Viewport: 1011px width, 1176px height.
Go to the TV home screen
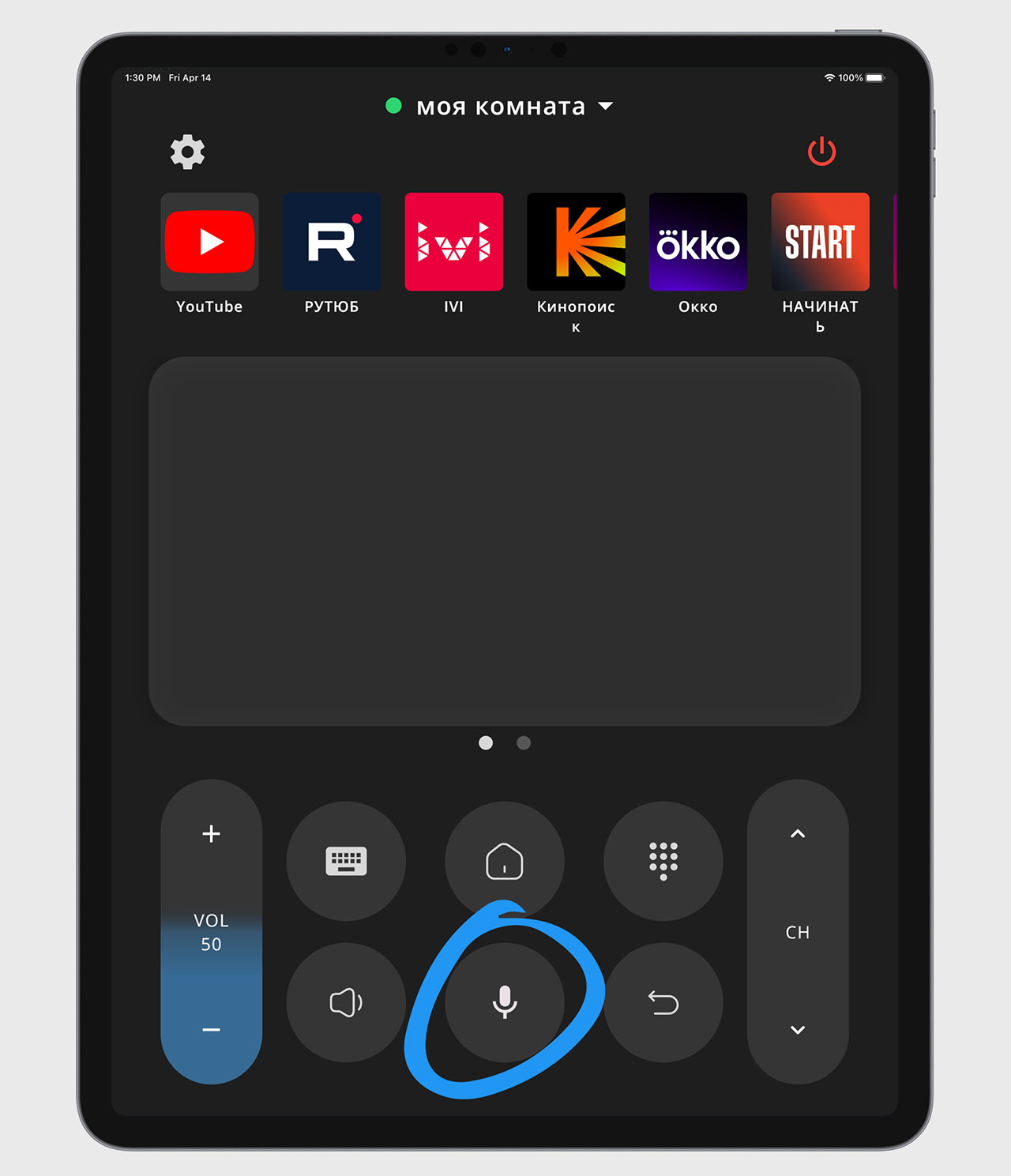coord(505,861)
